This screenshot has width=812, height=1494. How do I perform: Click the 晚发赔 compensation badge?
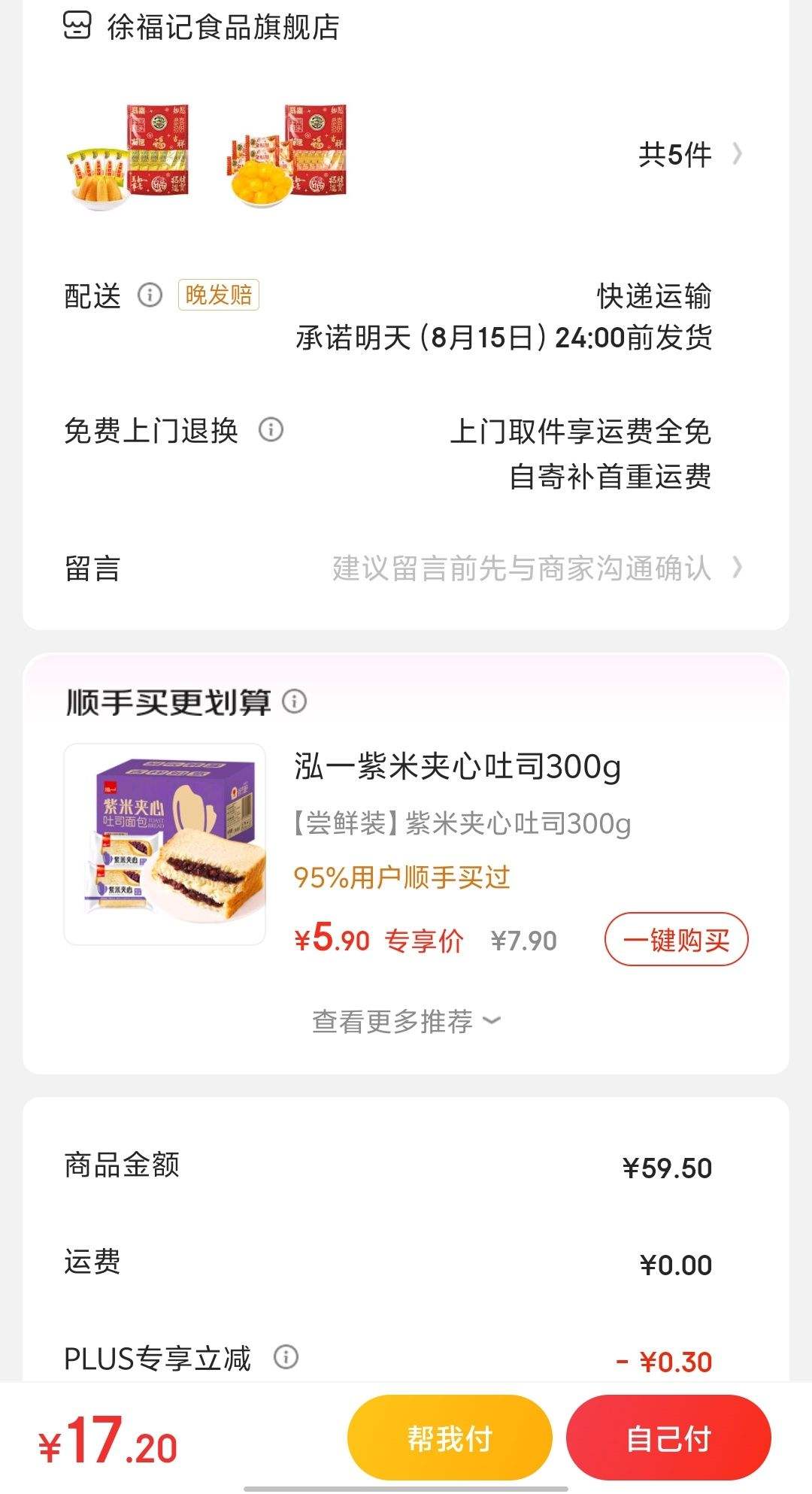(x=217, y=296)
